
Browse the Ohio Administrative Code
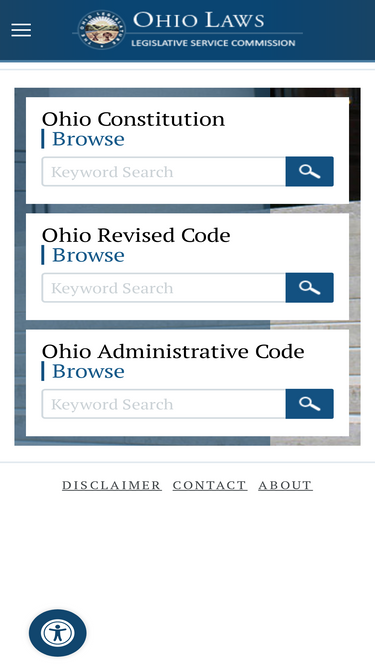click(88, 371)
